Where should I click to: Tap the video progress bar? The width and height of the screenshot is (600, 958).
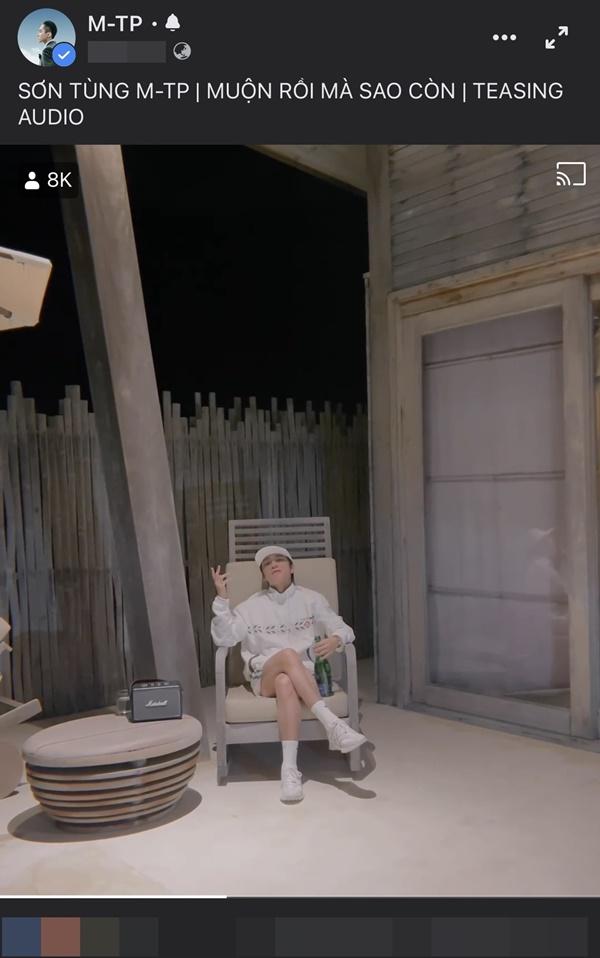(x=300, y=897)
